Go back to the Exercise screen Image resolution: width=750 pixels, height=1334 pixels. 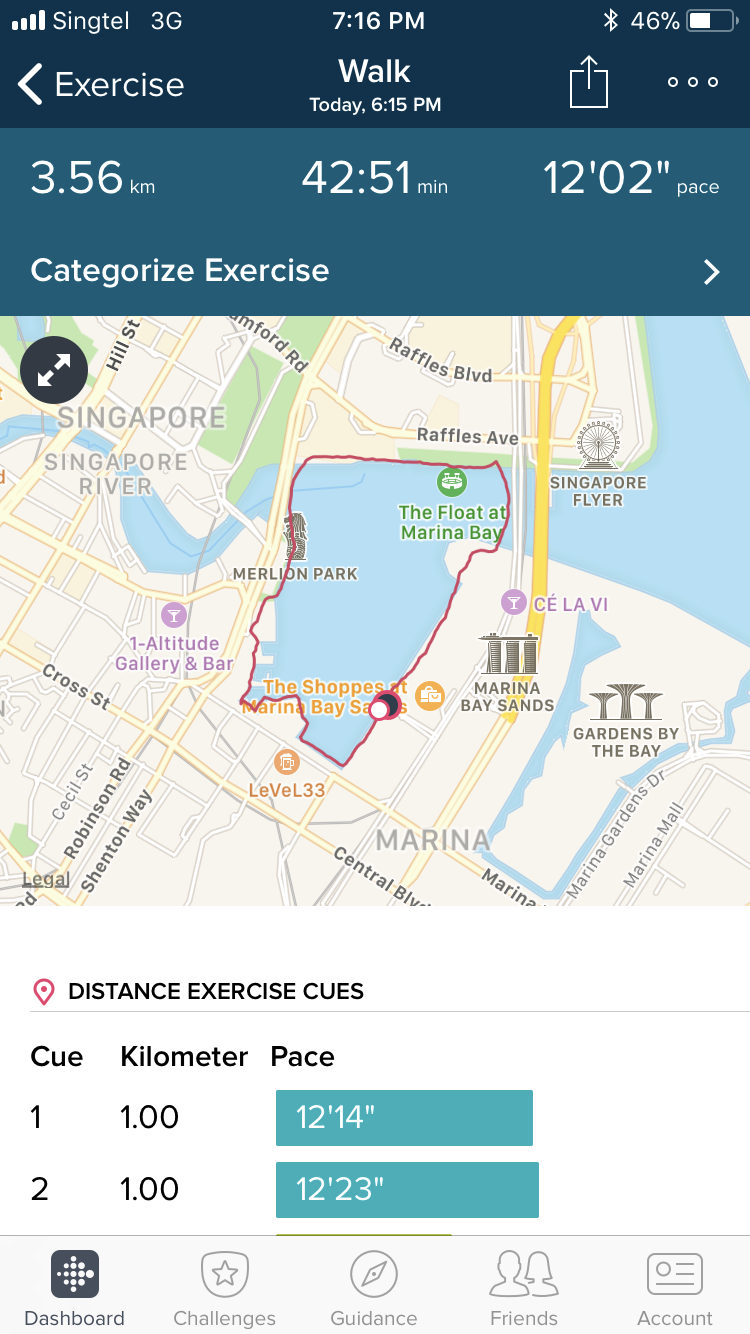[x=101, y=85]
